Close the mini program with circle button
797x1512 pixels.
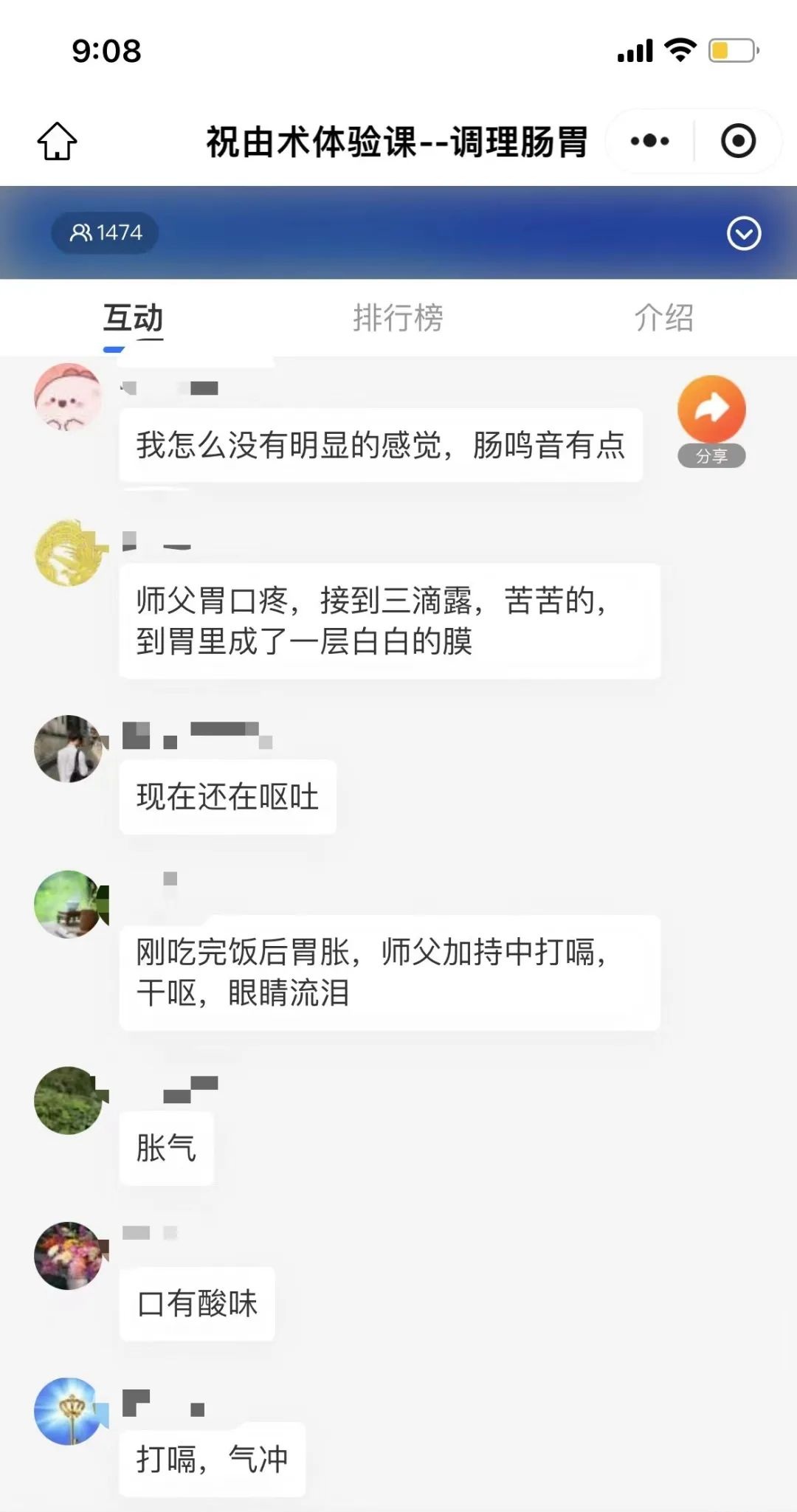click(738, 141)
